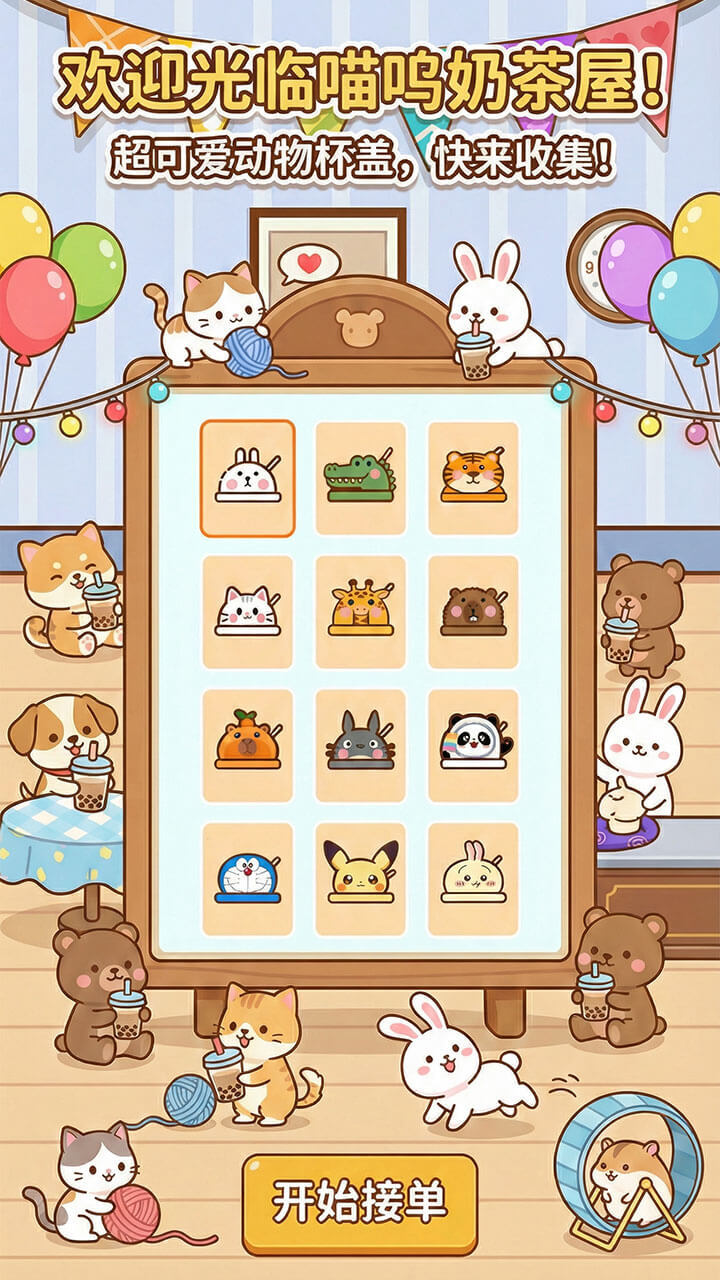The width and height of the screenshot is (720, 1280).
Task: Choose the green crocodile cup lid
Action: [x=360, y=478]
